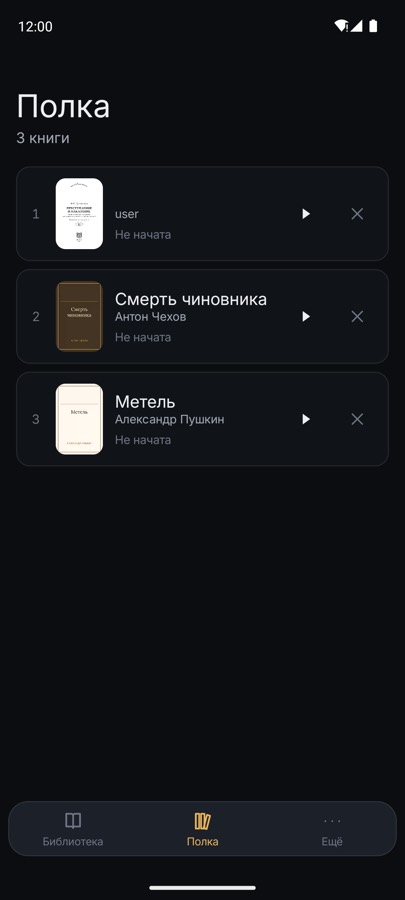The width and height of the screenshot is (405, 900).
Task: Play the first book by user
Action: (306, 214)
